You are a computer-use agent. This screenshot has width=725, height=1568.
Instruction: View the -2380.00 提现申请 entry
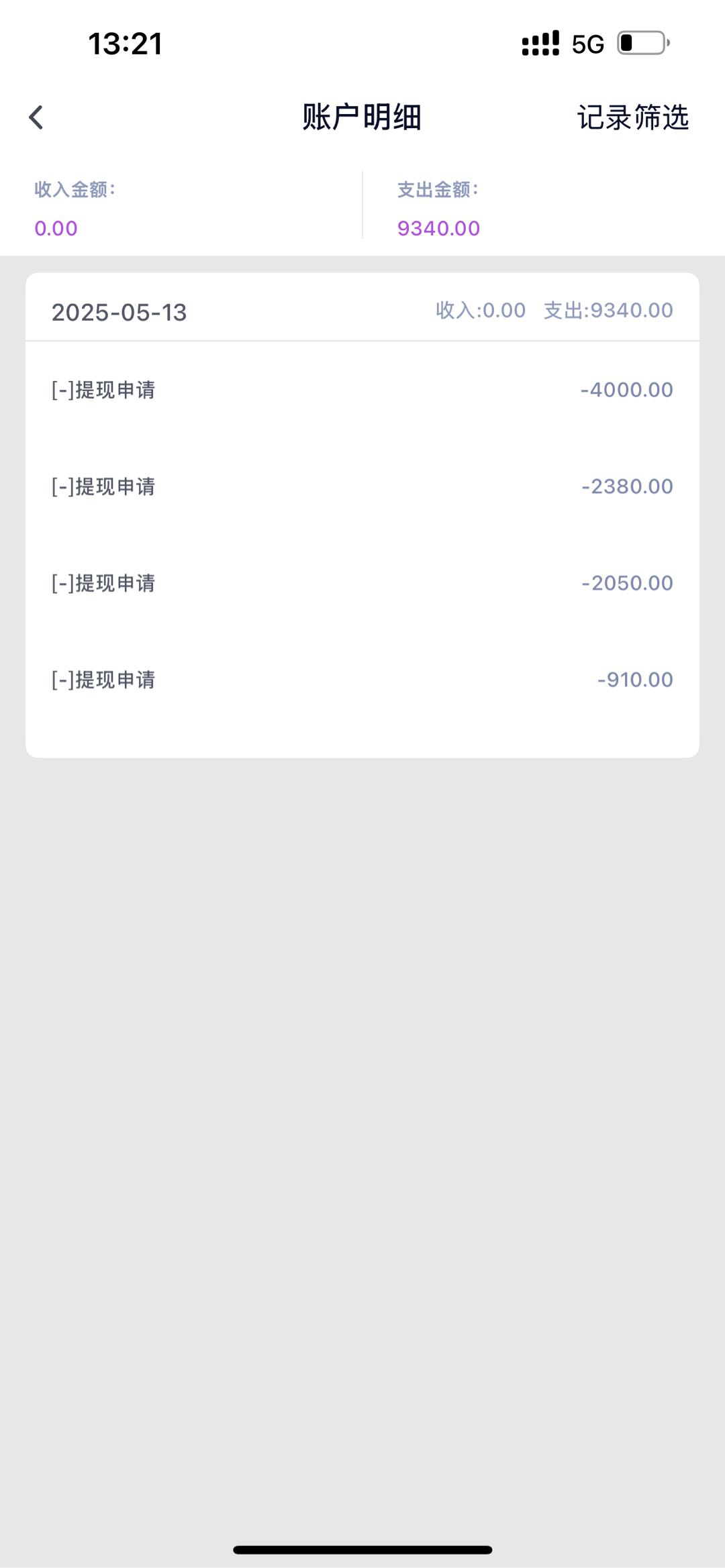[362, 486]
